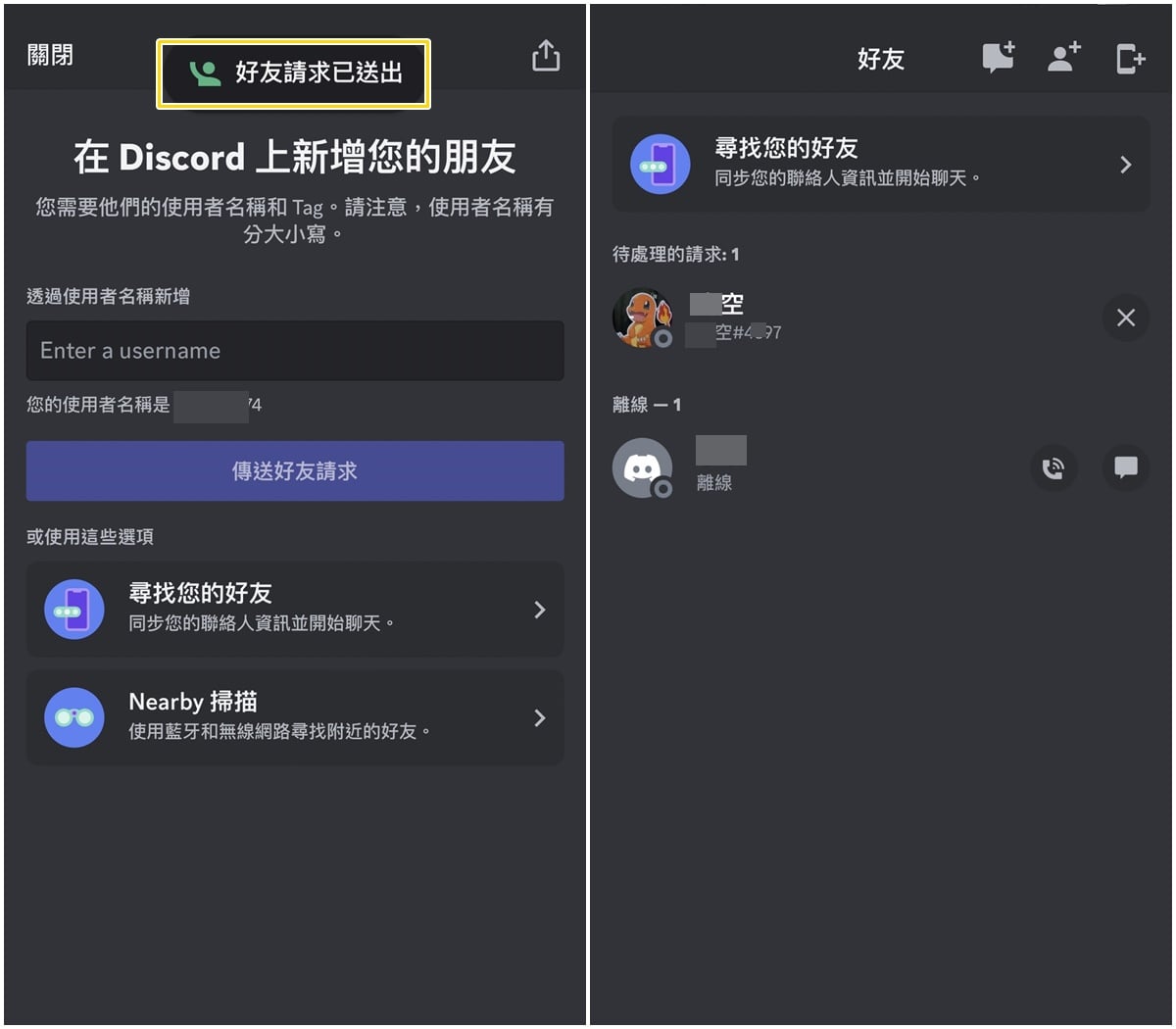Cancel the pending friend request with the X
The height and width of the screenshot is (1029, 1176).
tap(1126, 318)
